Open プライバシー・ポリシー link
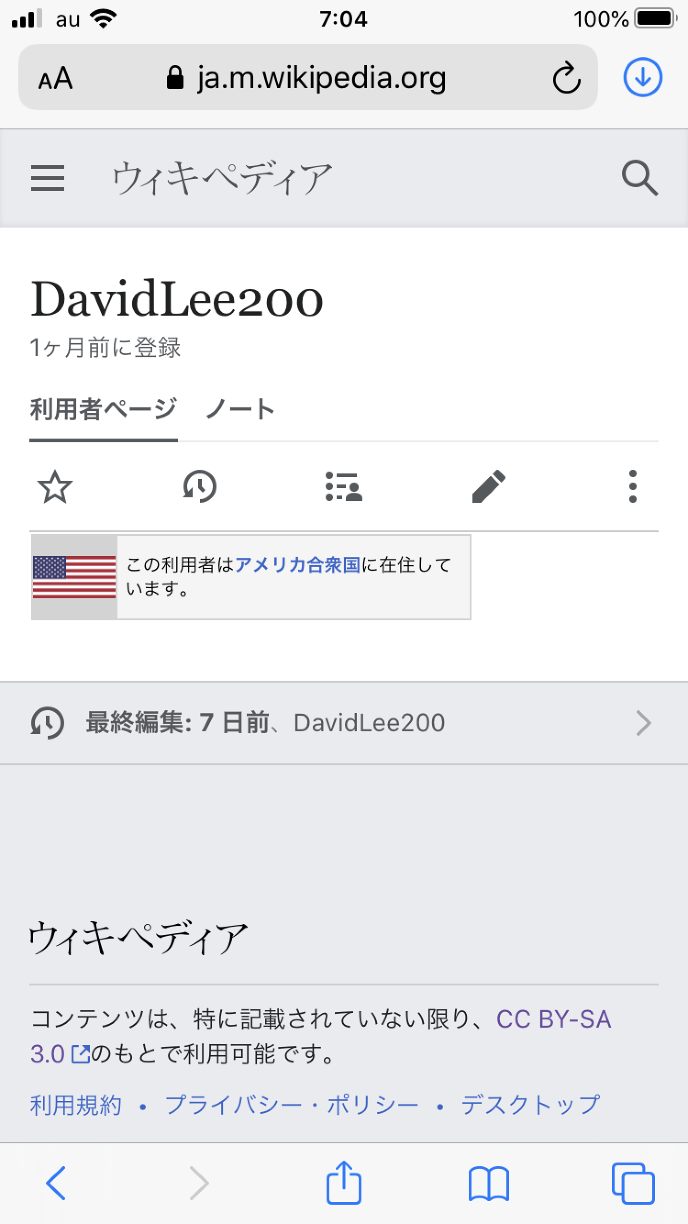The image size is (688, 1224). pyautogui.click(x=292, y=1105)
